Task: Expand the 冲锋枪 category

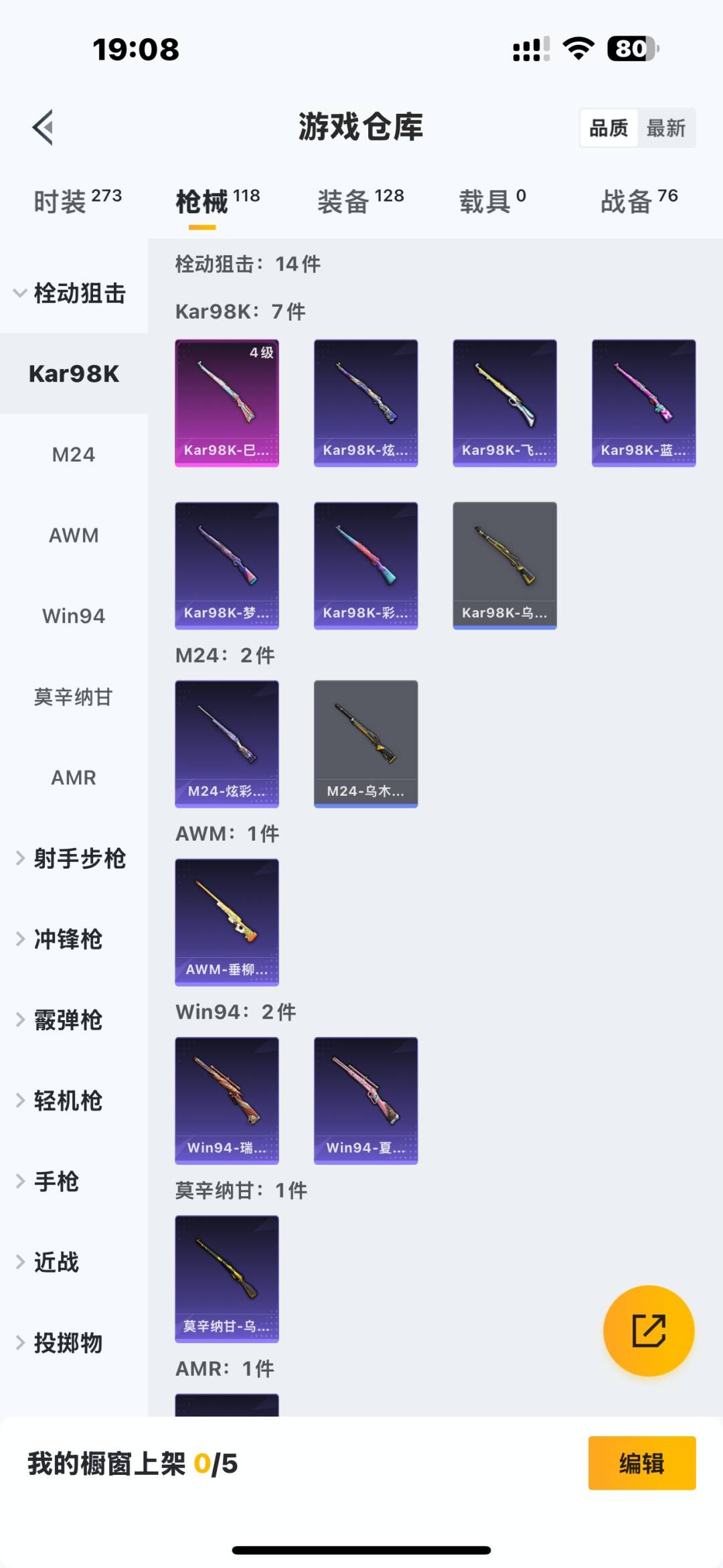Action: pyautogui.click(x=67, y=940)
